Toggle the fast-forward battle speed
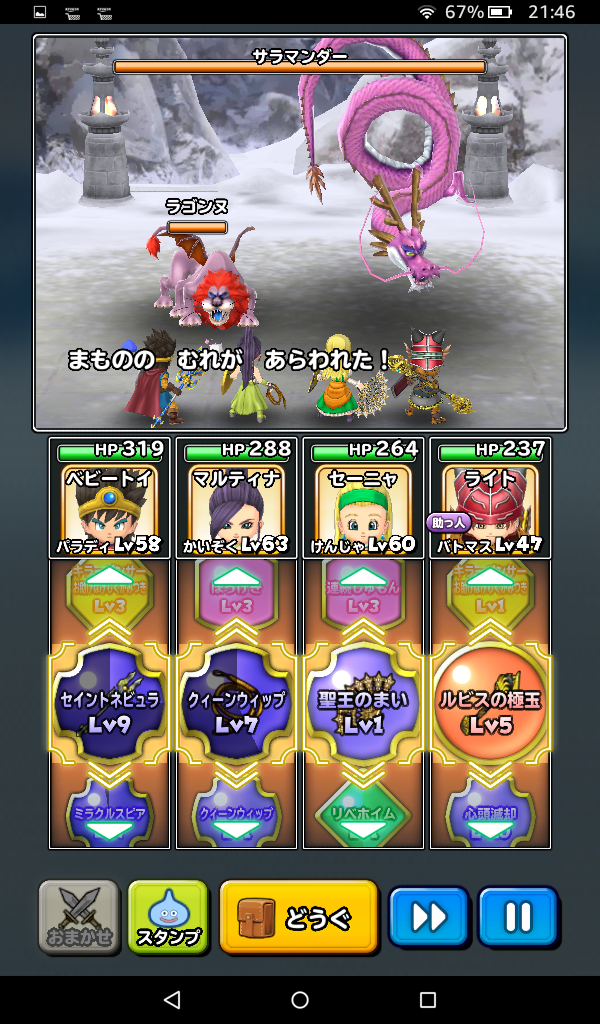 point(428,915)
